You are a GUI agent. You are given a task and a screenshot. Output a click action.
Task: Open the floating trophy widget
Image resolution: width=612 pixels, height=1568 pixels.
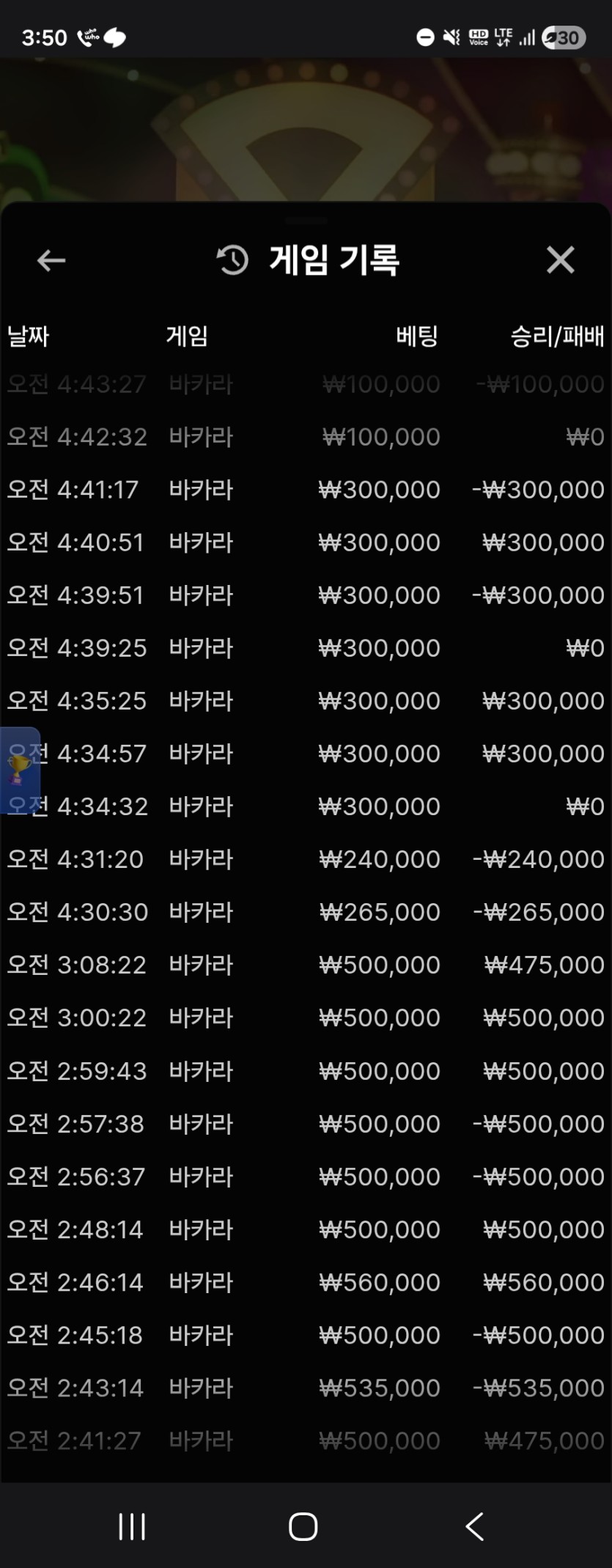[x=19, y=770]
